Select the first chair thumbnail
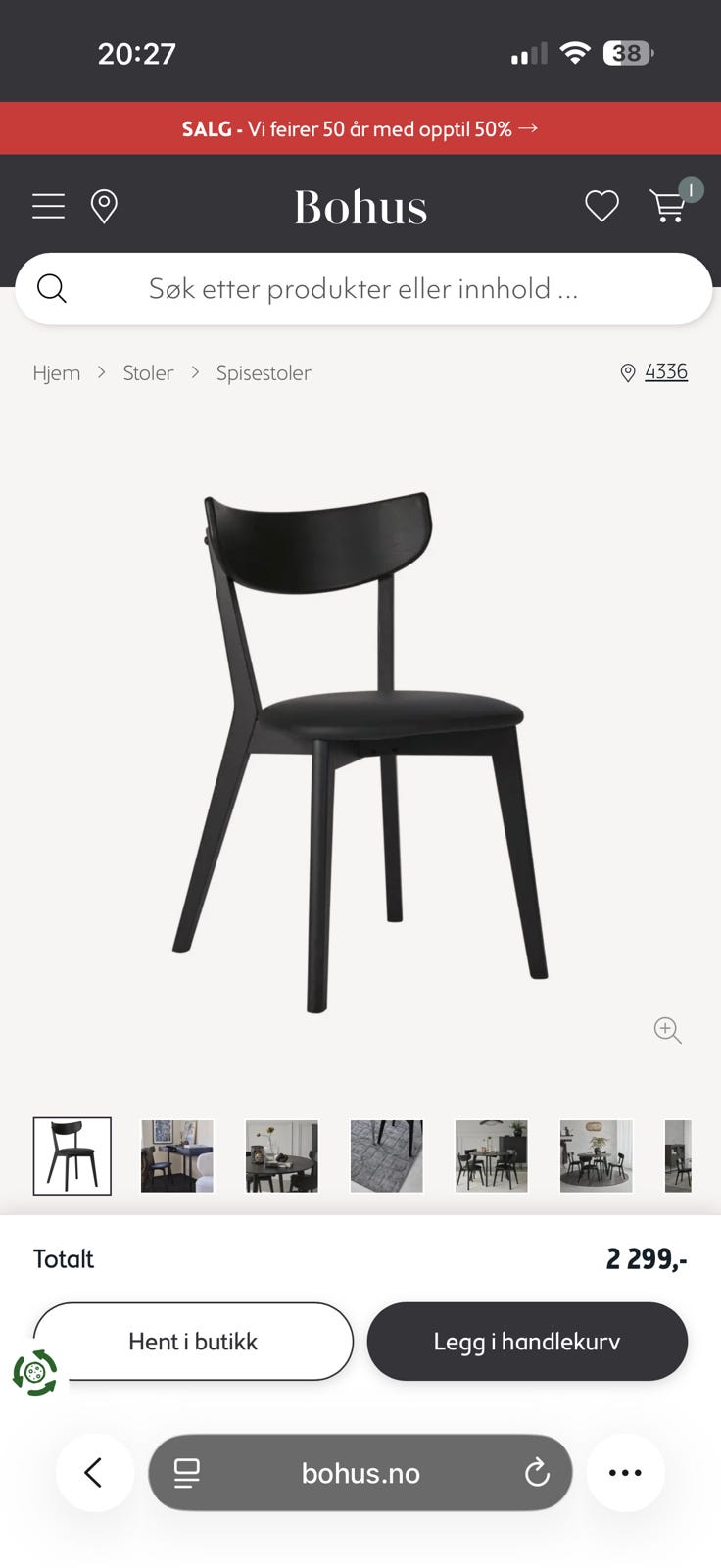The height and width of the screenshot is (1568, 721). pos(72,1156)
